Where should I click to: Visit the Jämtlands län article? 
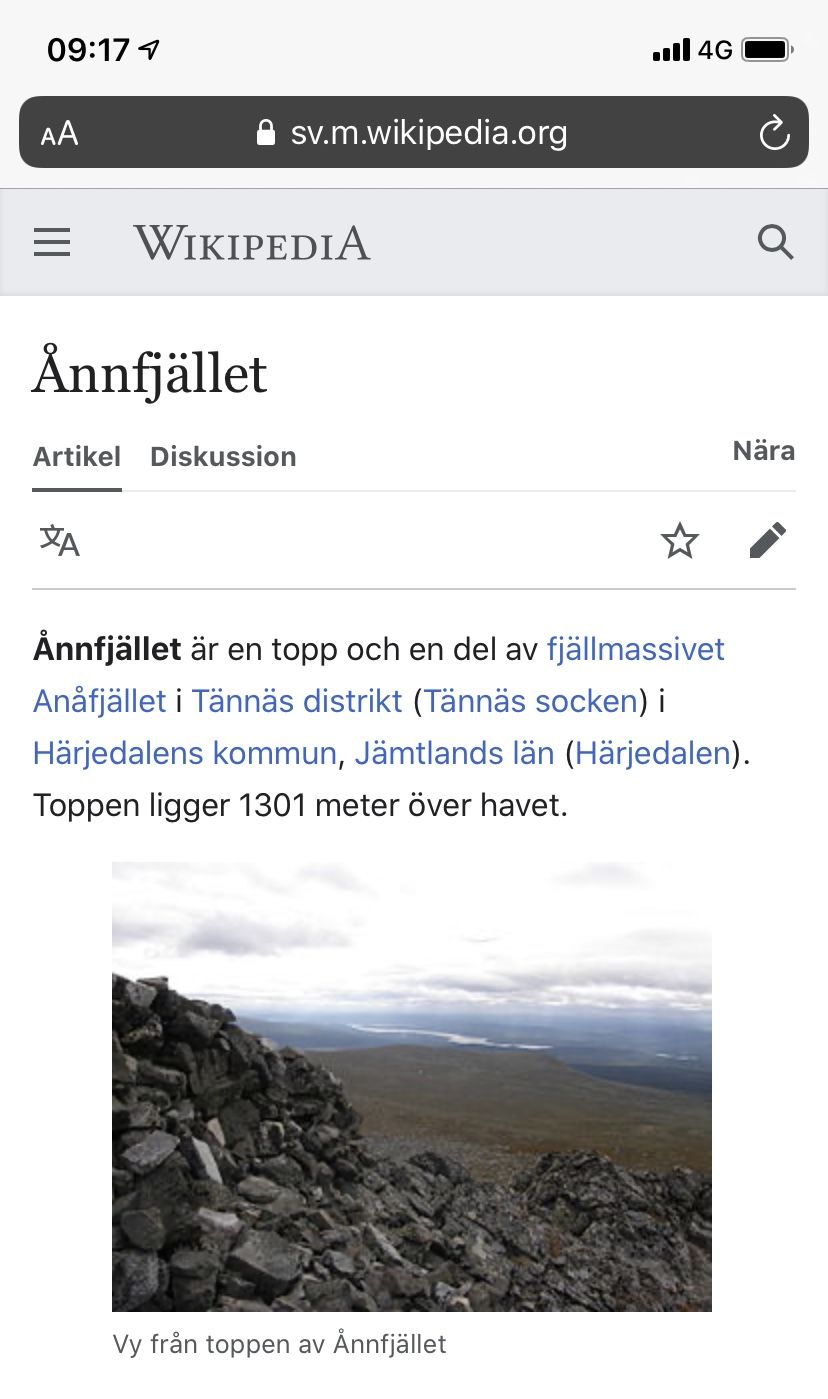454,753
